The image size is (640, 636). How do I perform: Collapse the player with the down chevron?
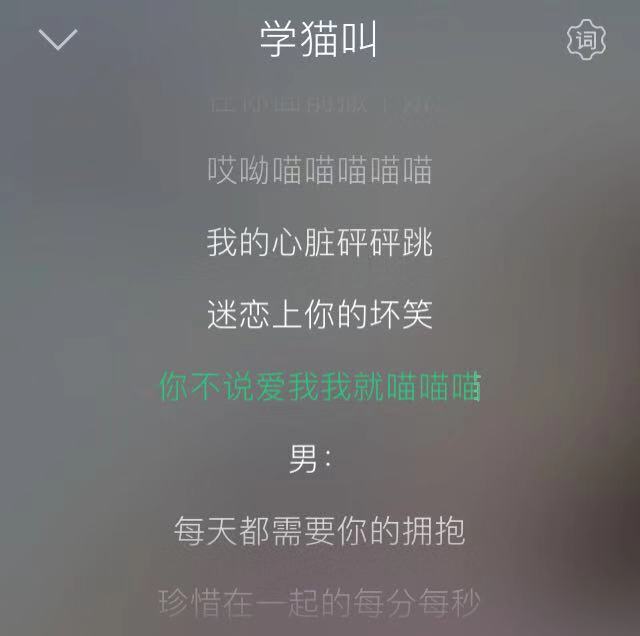[57, 40]
